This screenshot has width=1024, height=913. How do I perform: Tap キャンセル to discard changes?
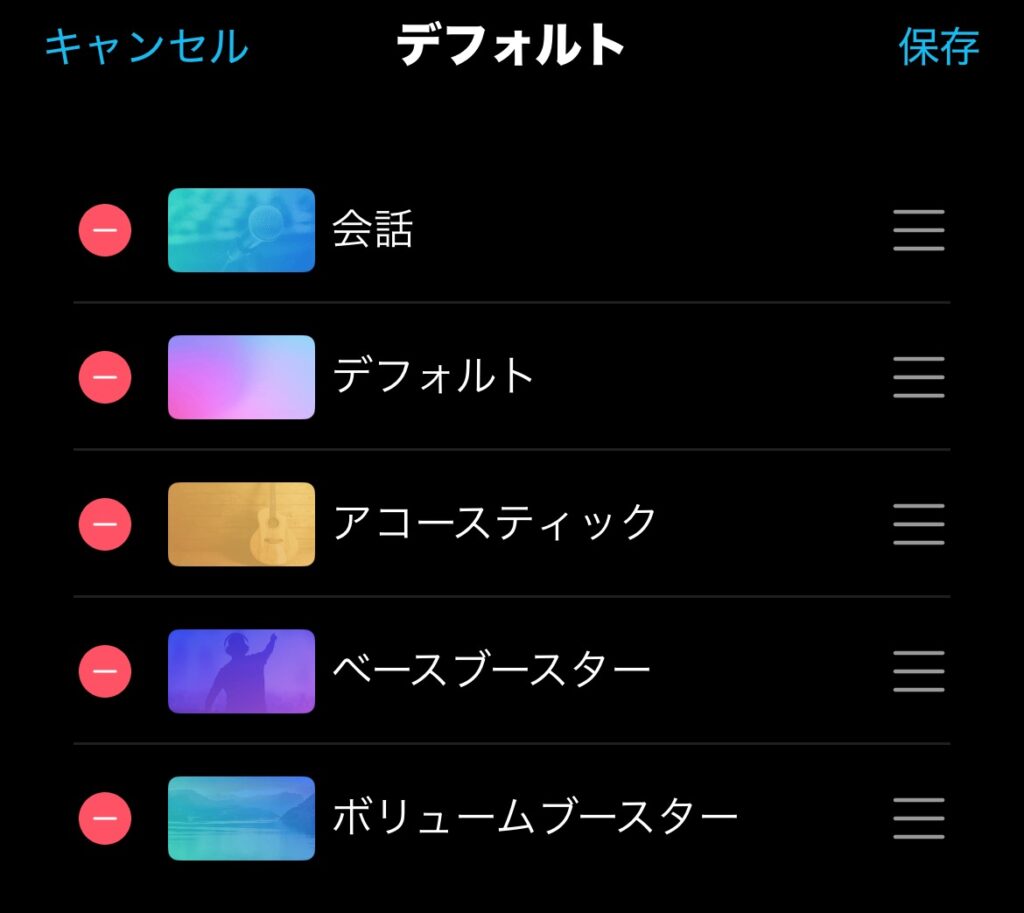click(146, 47)
